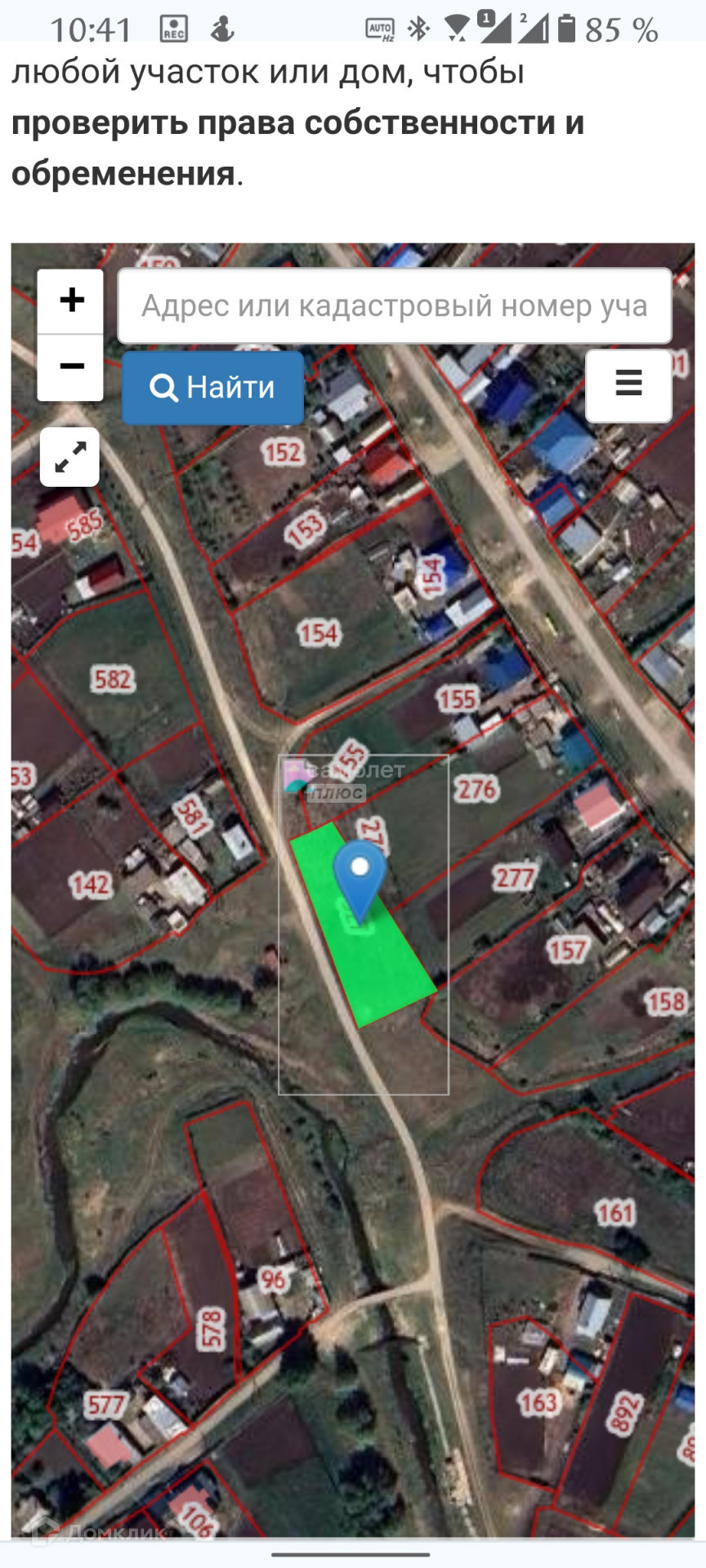Zoom in on the cadastral map

pos(71,301)
